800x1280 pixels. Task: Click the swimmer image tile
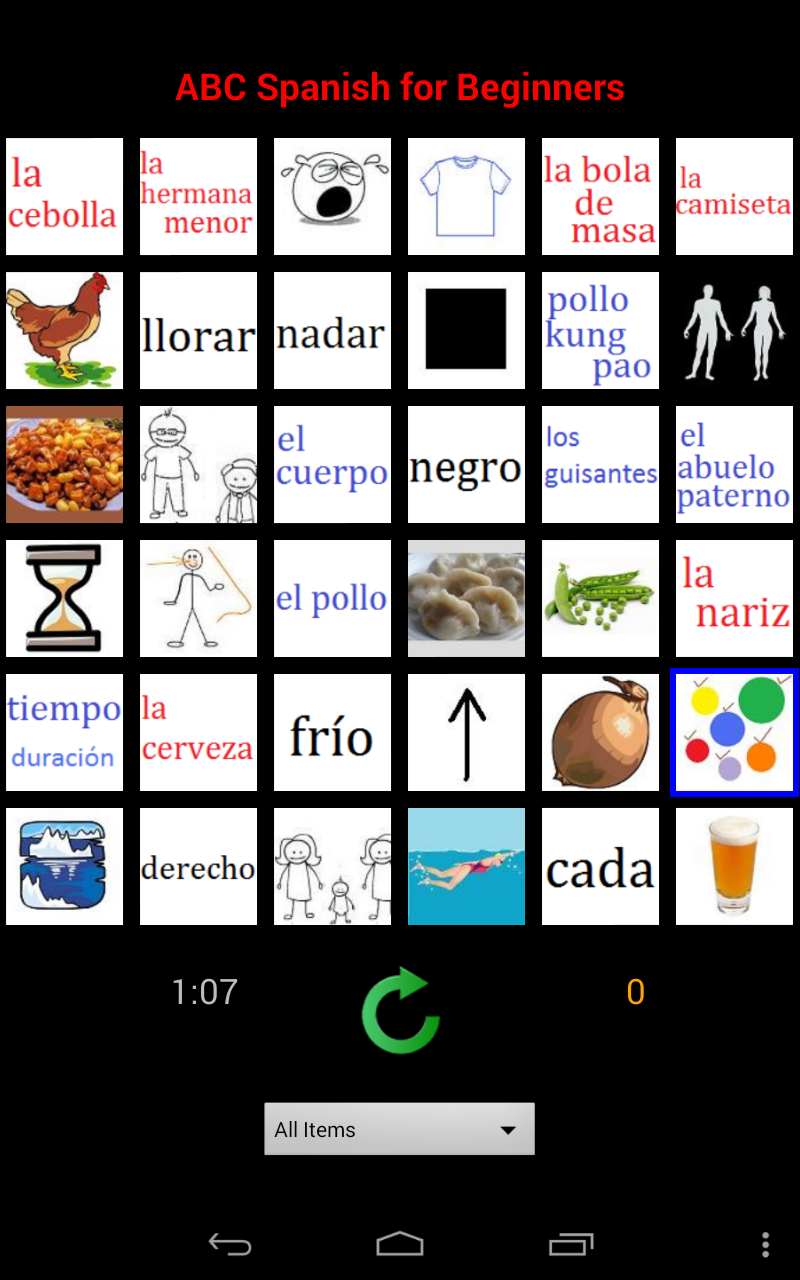tap(466, 866)
